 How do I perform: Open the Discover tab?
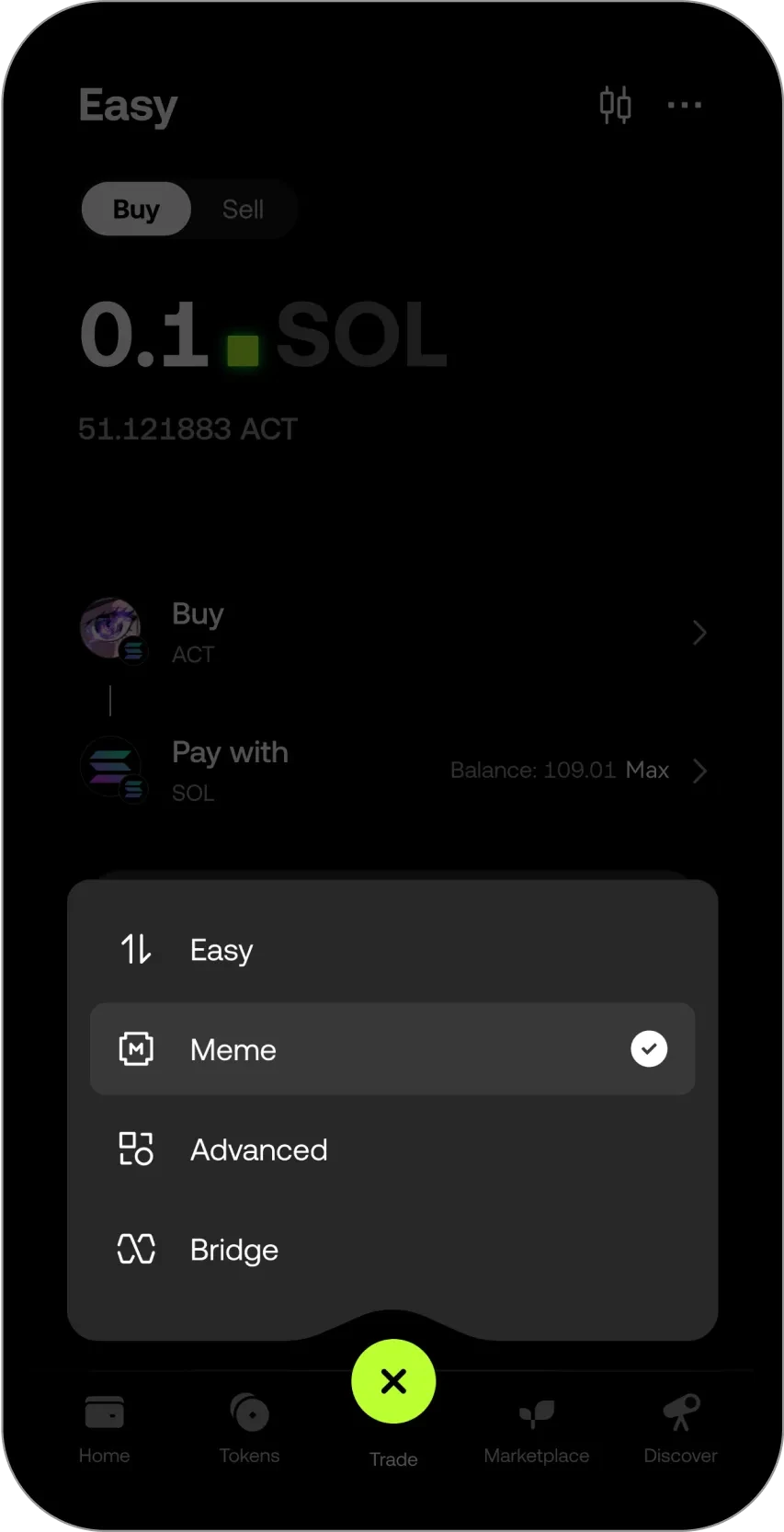(x=680, y=1427)
